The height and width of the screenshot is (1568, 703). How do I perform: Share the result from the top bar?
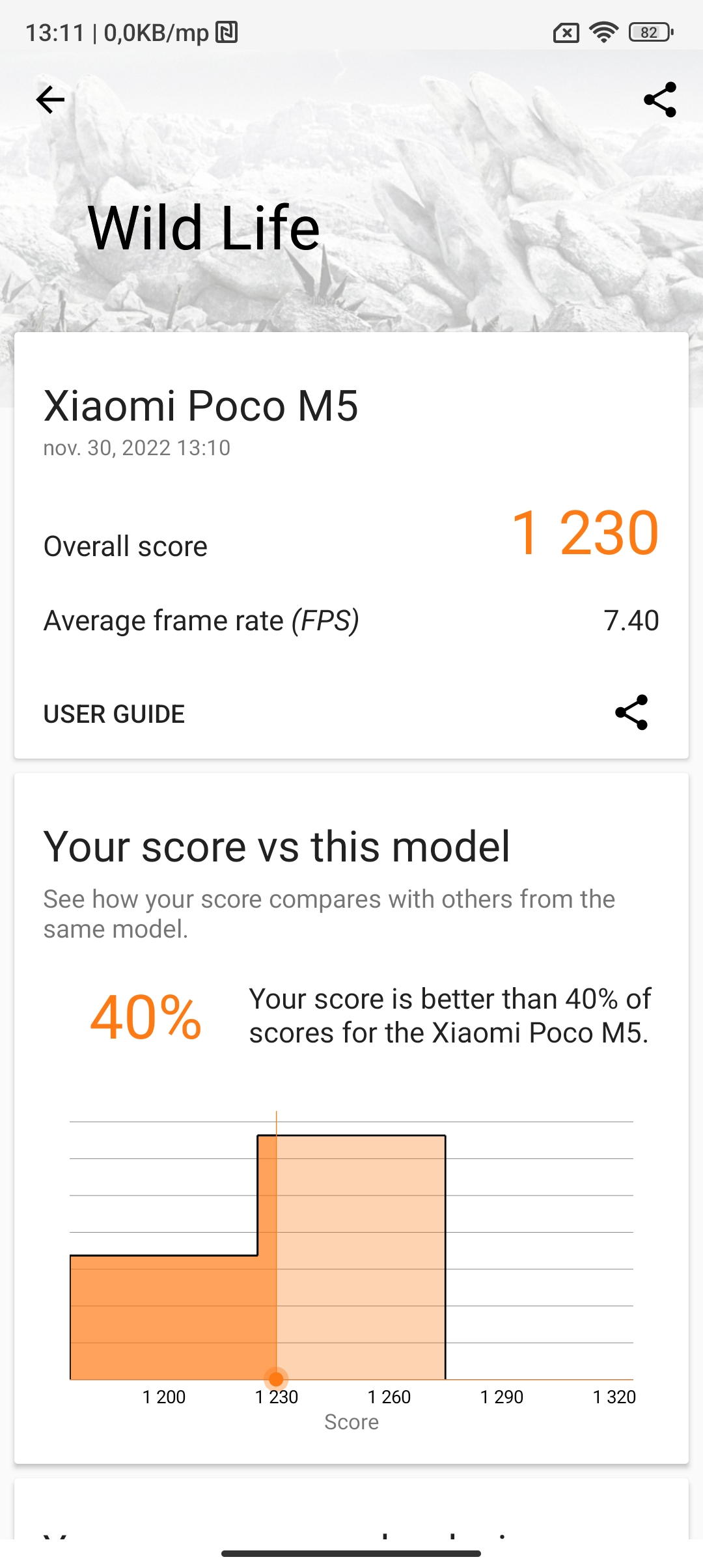[x=660, y=100]
